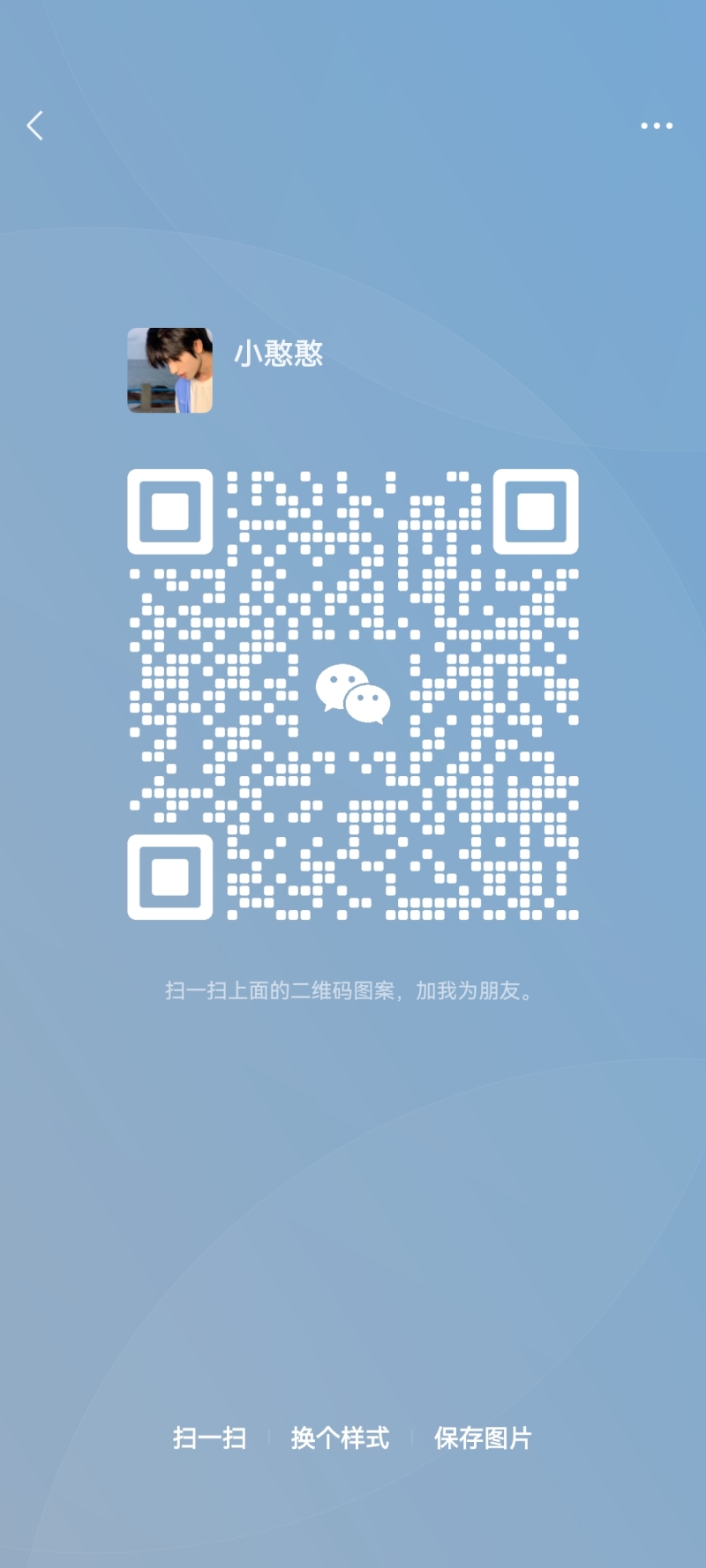Save the QR image via 保存图片
The height and width of the screenshot is (1568, 706).
[x=483, y=1438]
